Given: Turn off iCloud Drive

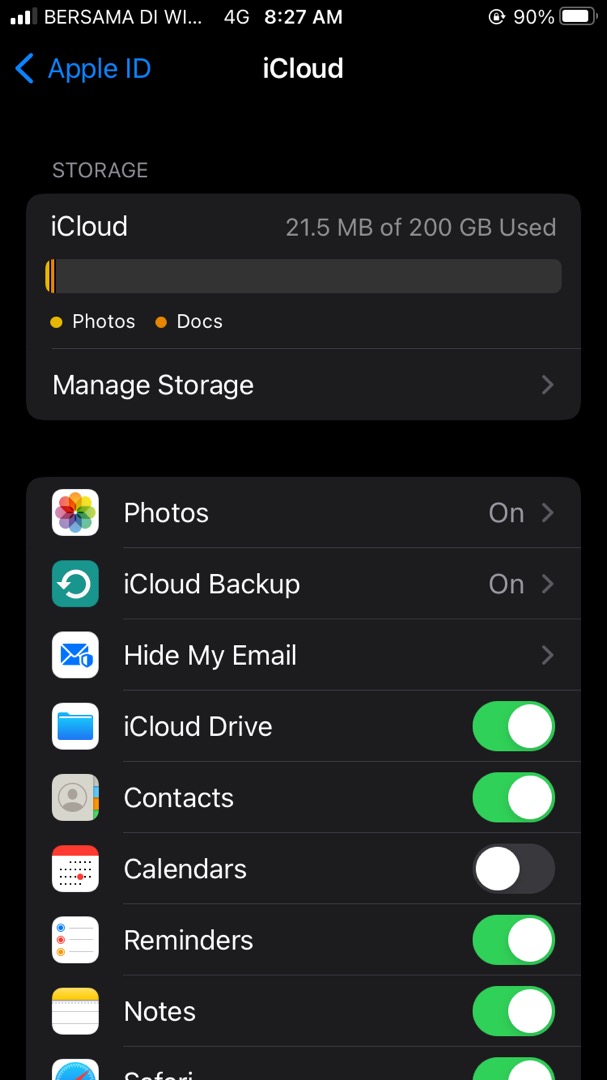Looking at the screenshot, I should coord(513,726).
